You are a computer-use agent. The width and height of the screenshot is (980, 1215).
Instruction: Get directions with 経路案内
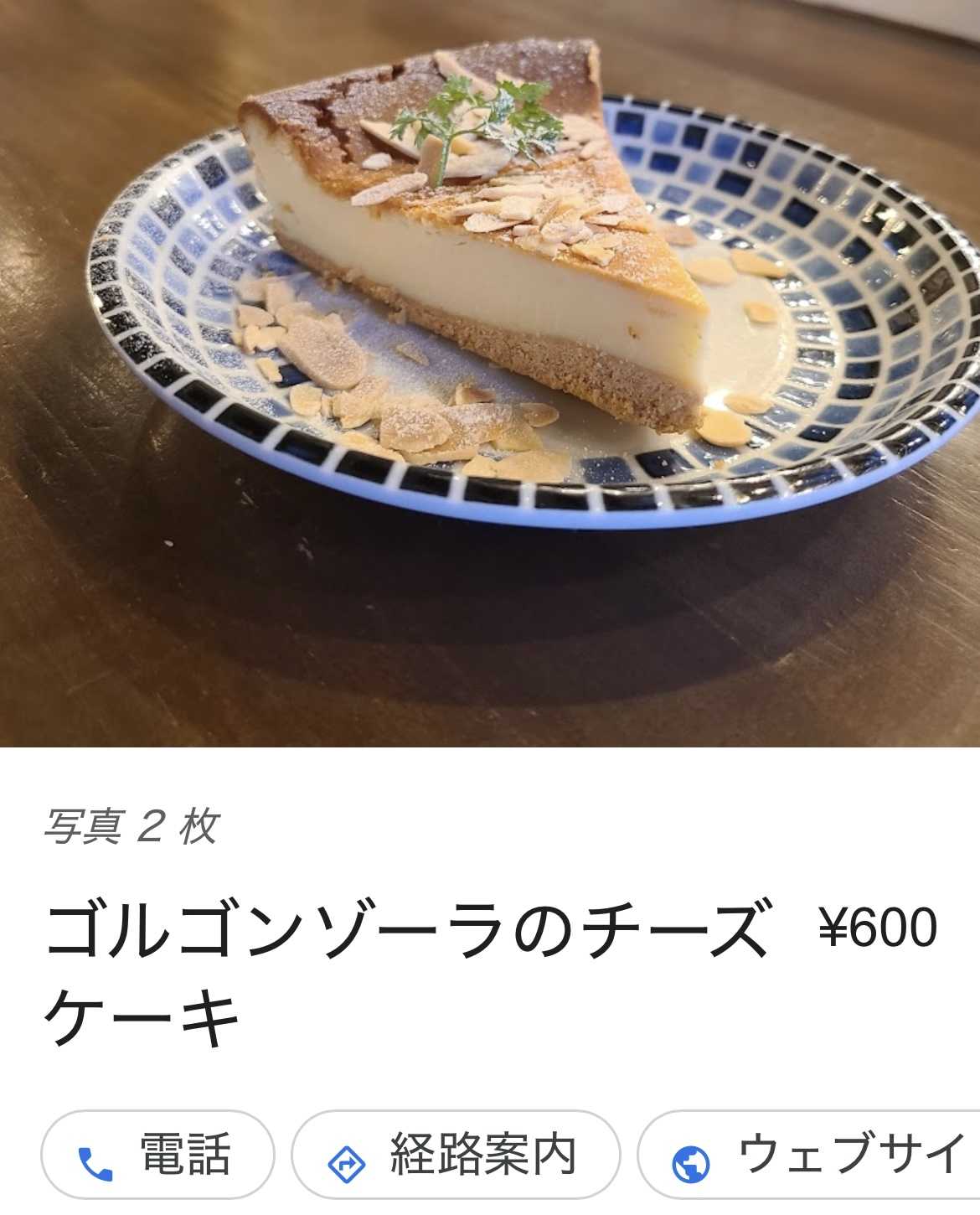click(x=455, y=1156)
